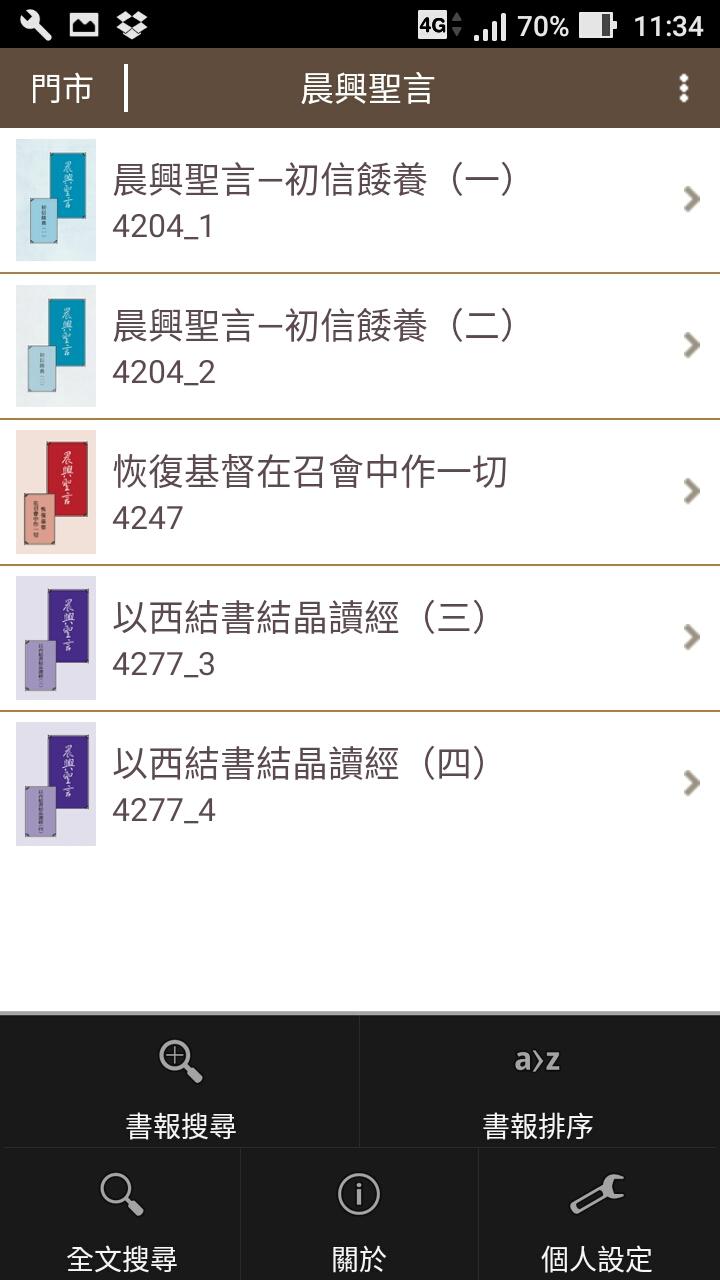Open 晨興聖言－初信餧養（二）
Image resolution: width=720 pixels, height=1280 pixels.
[x=360, y=346]
